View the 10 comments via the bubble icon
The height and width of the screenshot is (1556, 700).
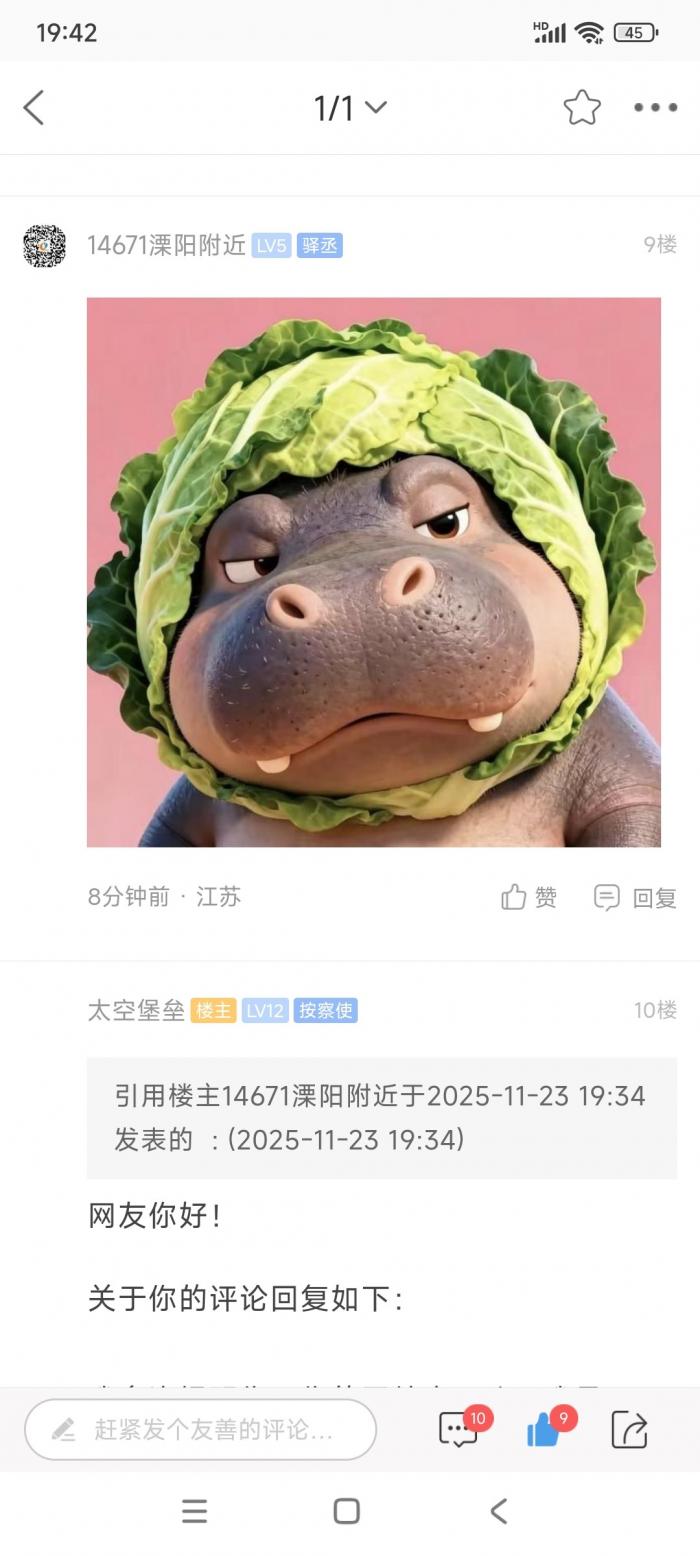tap(458, 1429)
